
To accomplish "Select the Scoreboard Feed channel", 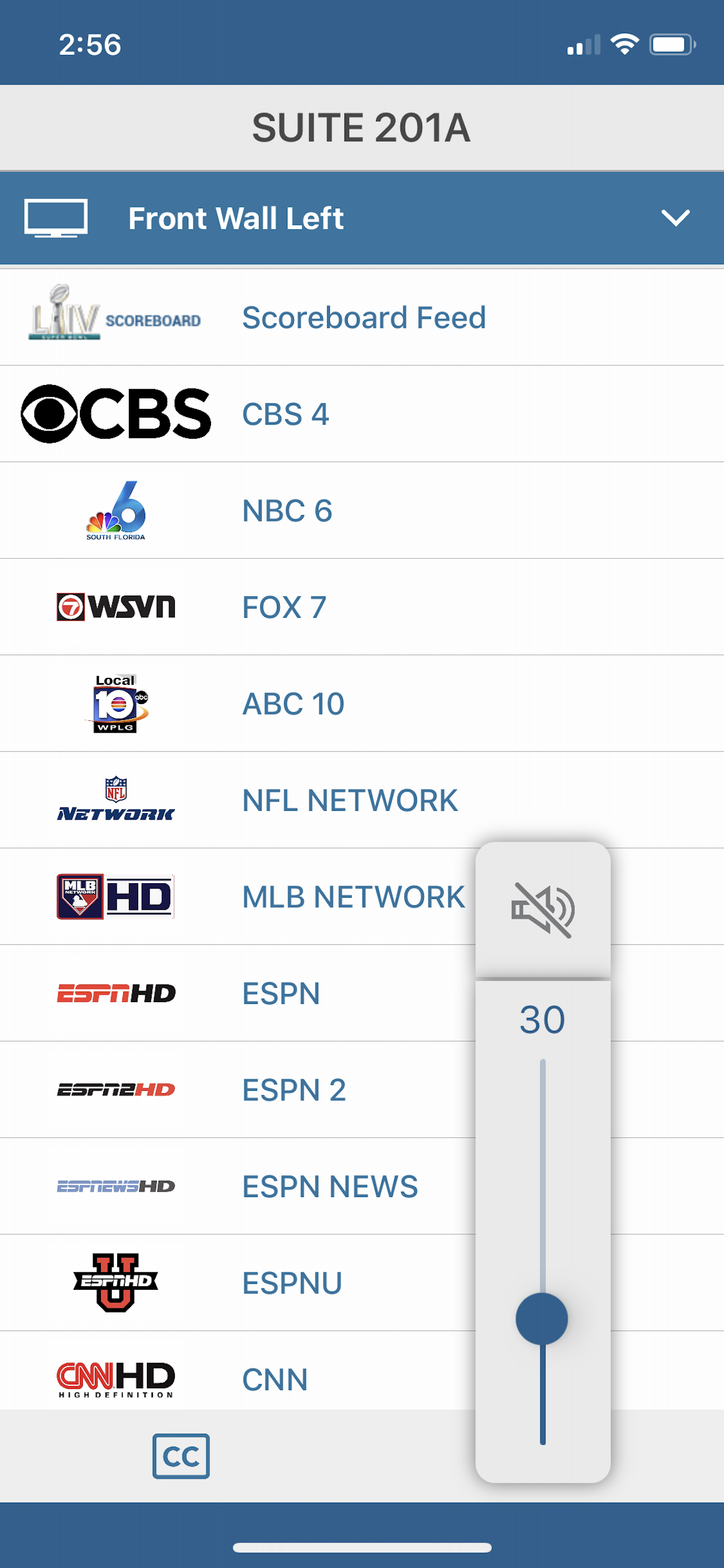I will (362, 317).
